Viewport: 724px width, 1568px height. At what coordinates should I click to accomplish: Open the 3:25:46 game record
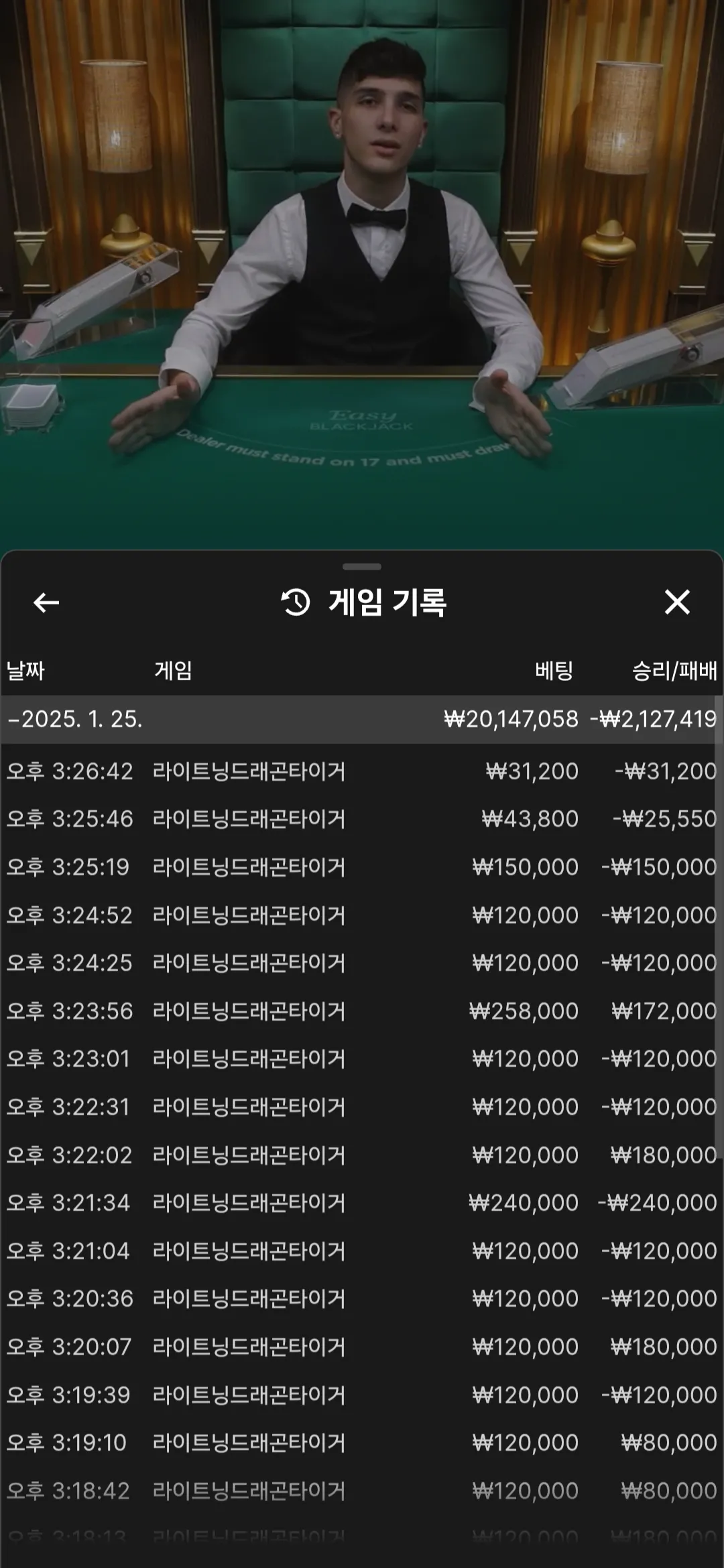(362, 819)
